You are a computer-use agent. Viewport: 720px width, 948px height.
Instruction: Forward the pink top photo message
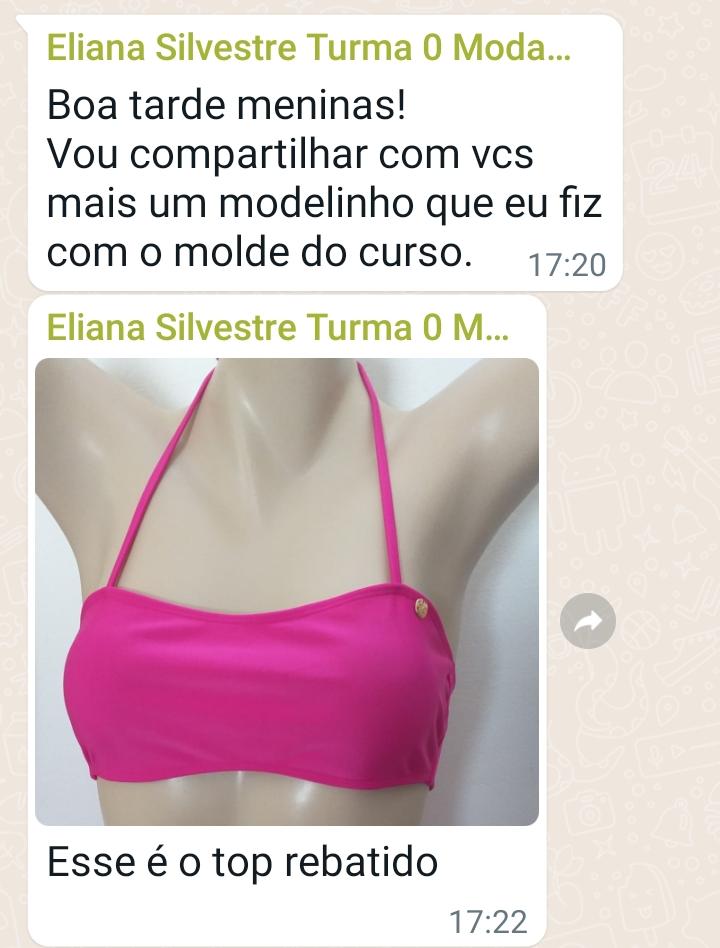588,622
